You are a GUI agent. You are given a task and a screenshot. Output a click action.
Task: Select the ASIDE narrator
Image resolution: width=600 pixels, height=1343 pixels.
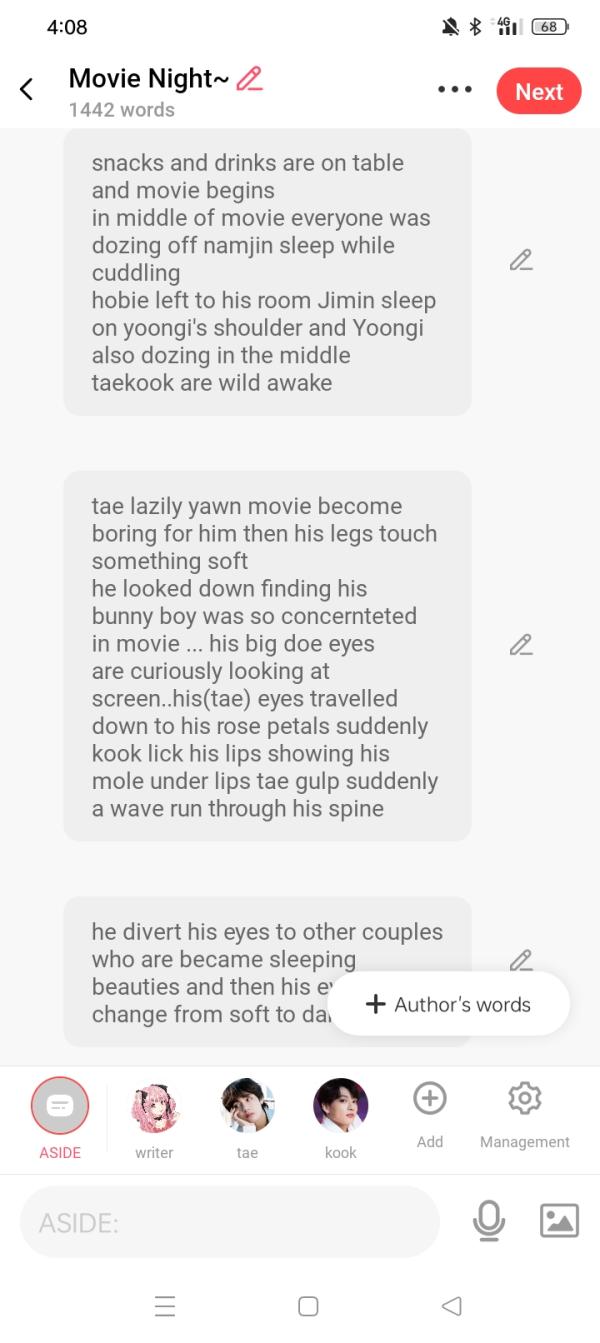[x=60, y=1105]
